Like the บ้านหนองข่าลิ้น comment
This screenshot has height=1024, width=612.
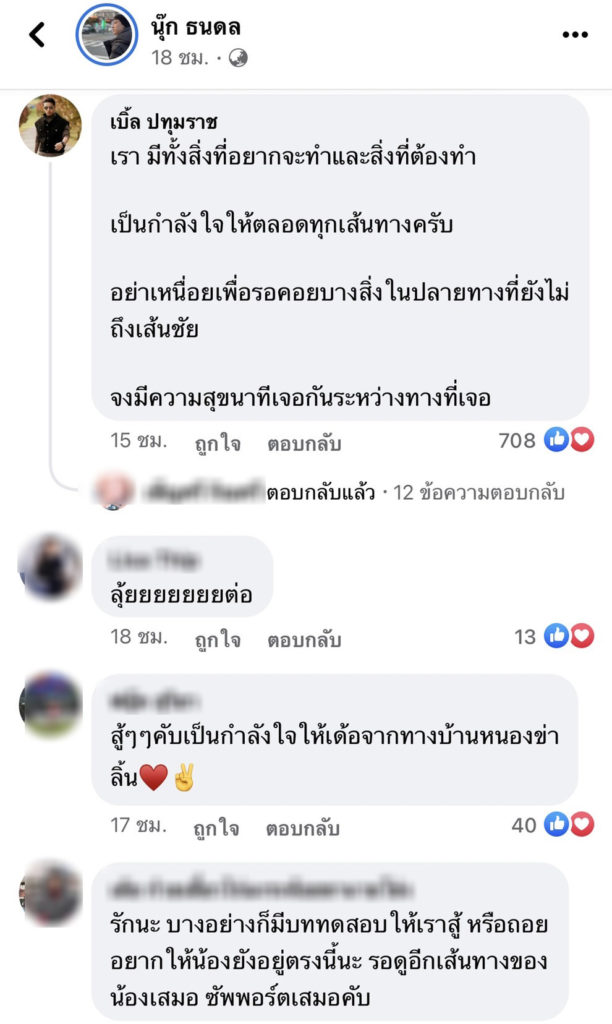(x=219, y=828)
